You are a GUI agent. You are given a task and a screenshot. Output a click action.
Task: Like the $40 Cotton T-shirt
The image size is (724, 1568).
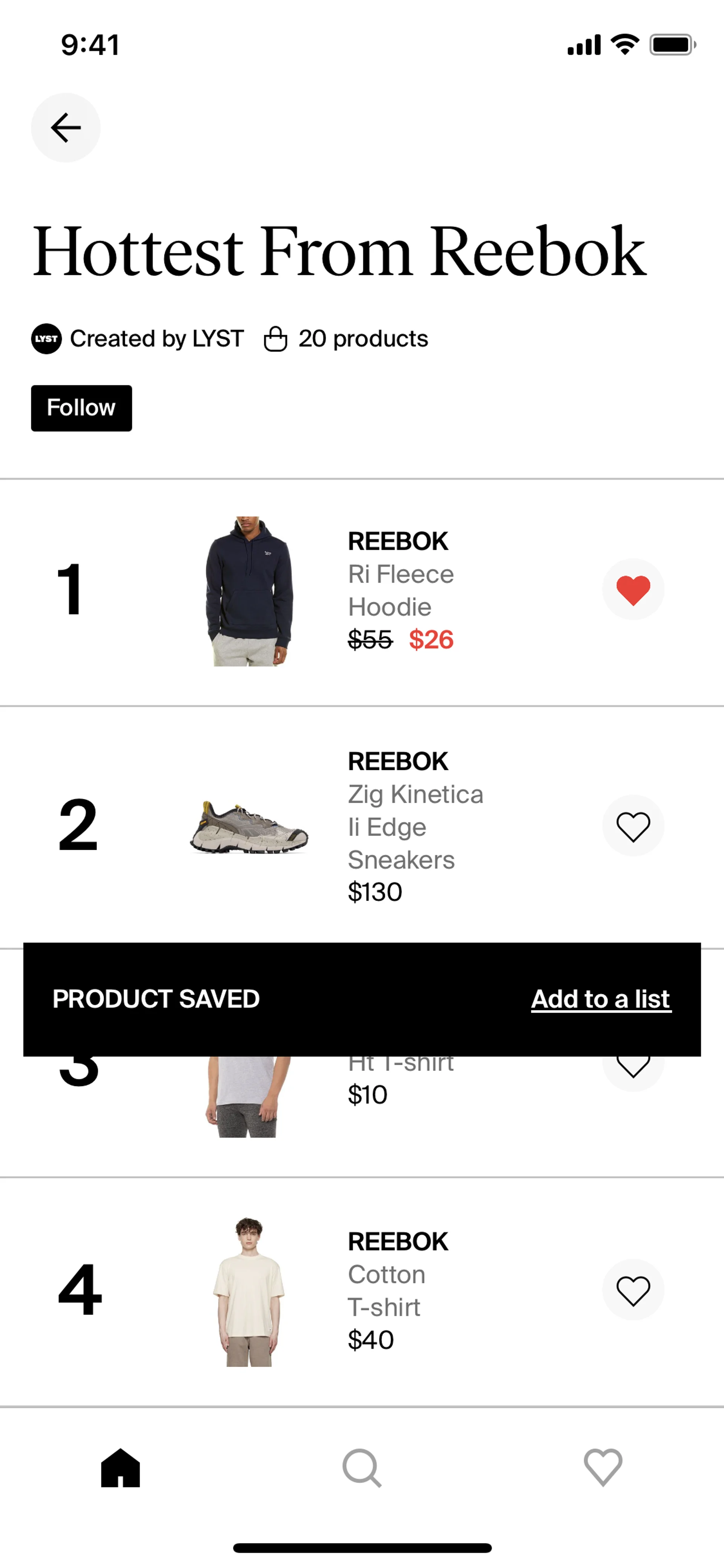[633, 1290]
